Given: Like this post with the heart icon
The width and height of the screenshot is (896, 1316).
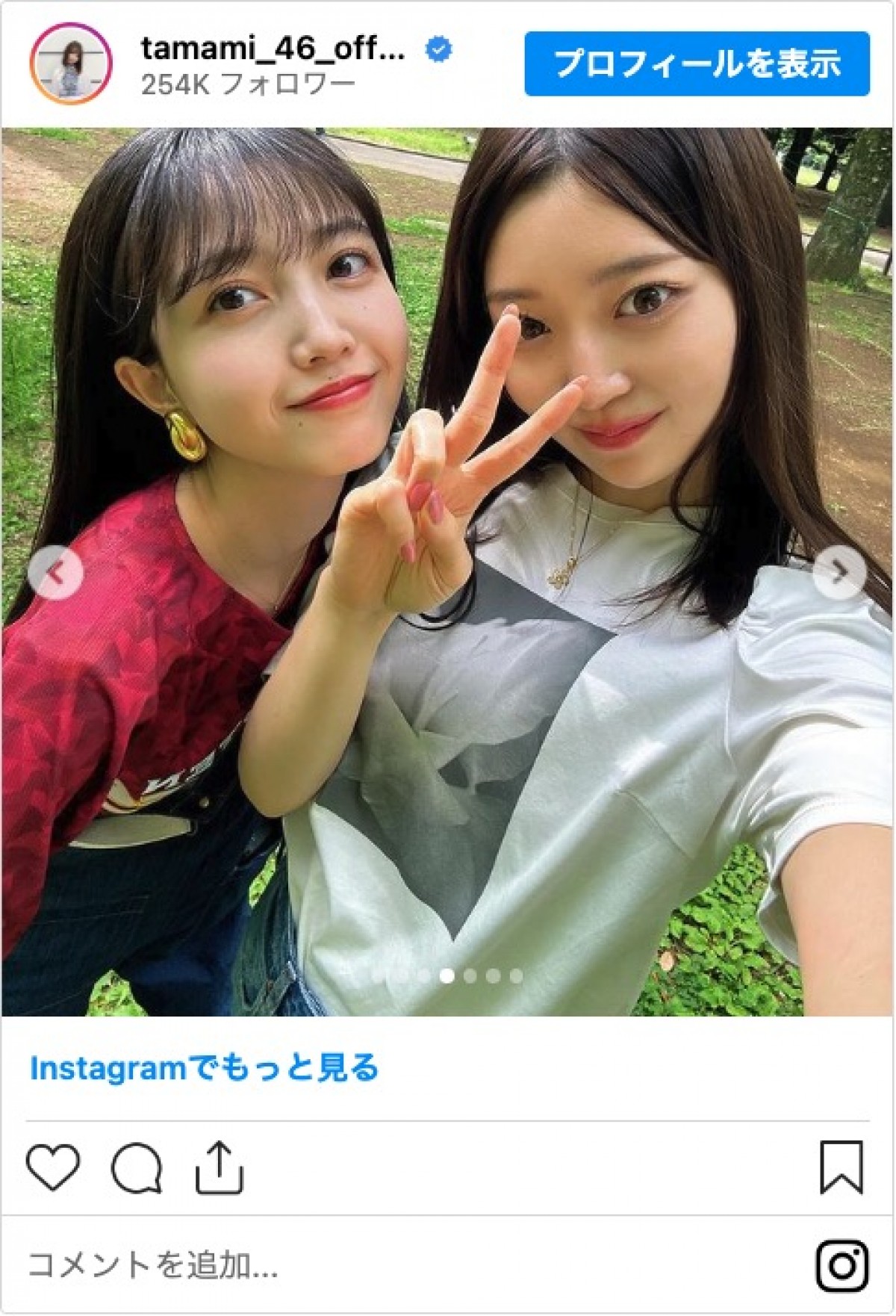Looking at the screenshot, I should pyautogui.click(x=53, y=1167).
